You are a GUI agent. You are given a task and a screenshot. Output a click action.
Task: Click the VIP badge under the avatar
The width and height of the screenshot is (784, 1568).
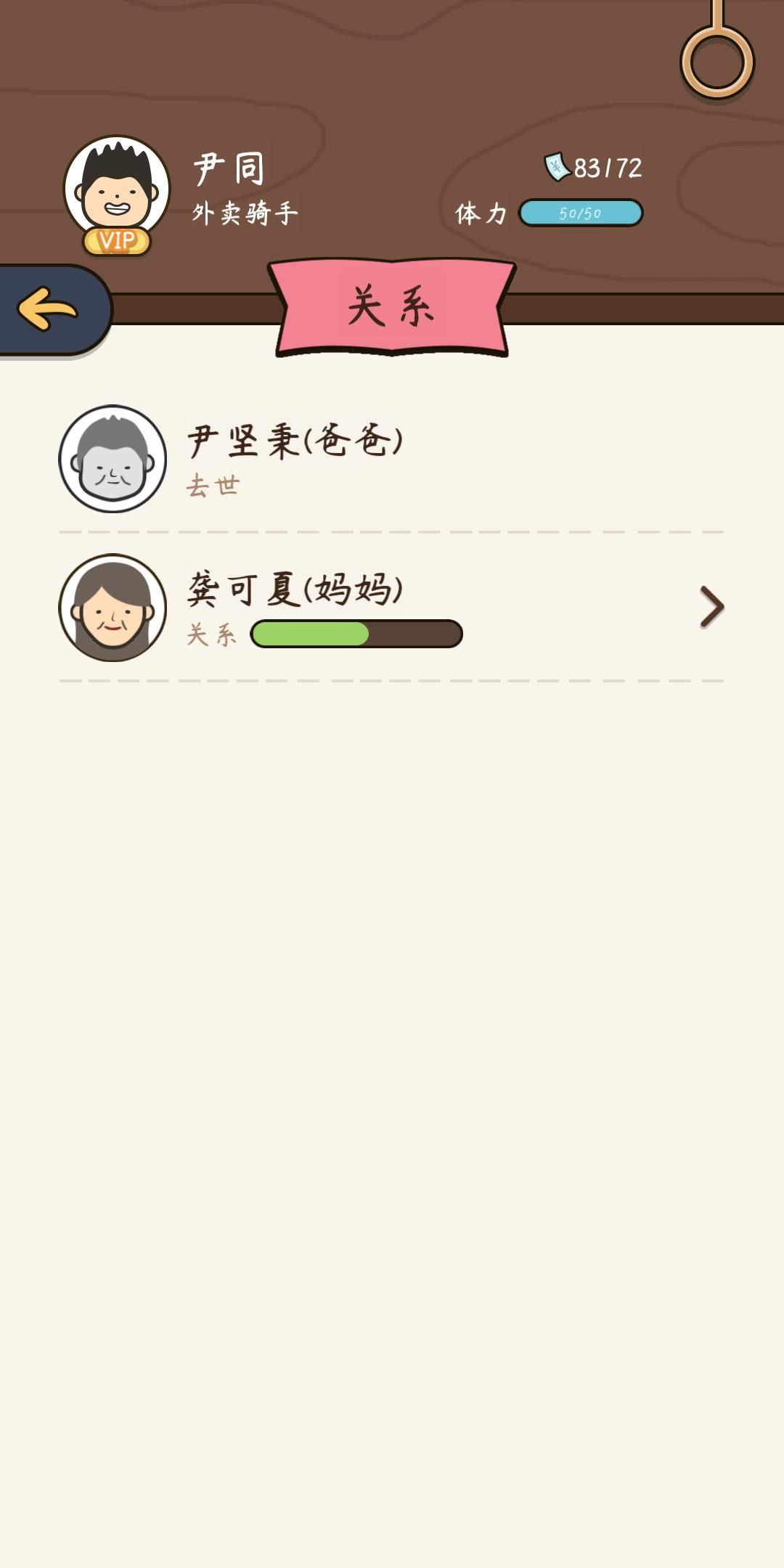(116, 241)
